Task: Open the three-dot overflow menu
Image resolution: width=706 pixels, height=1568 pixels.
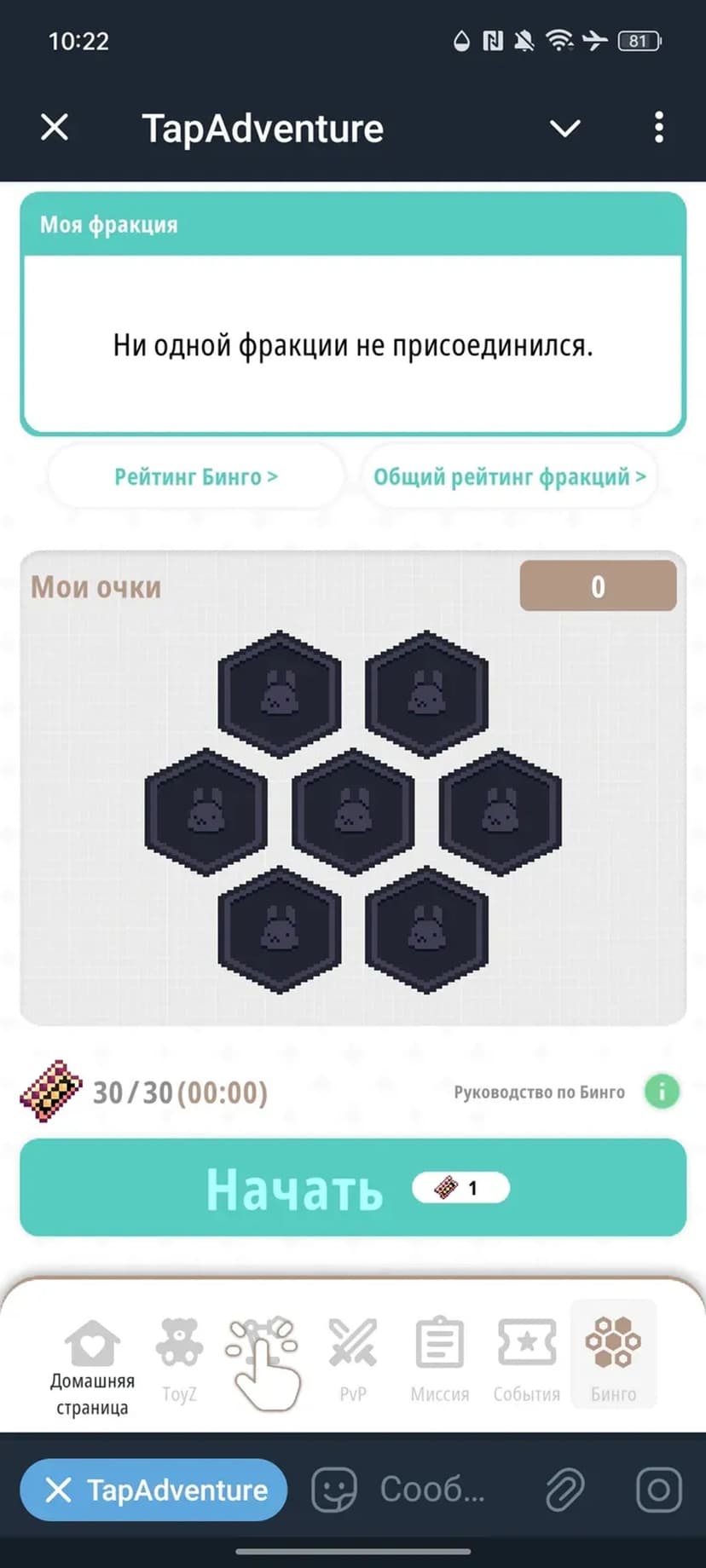Action: [x=658, y=128]
